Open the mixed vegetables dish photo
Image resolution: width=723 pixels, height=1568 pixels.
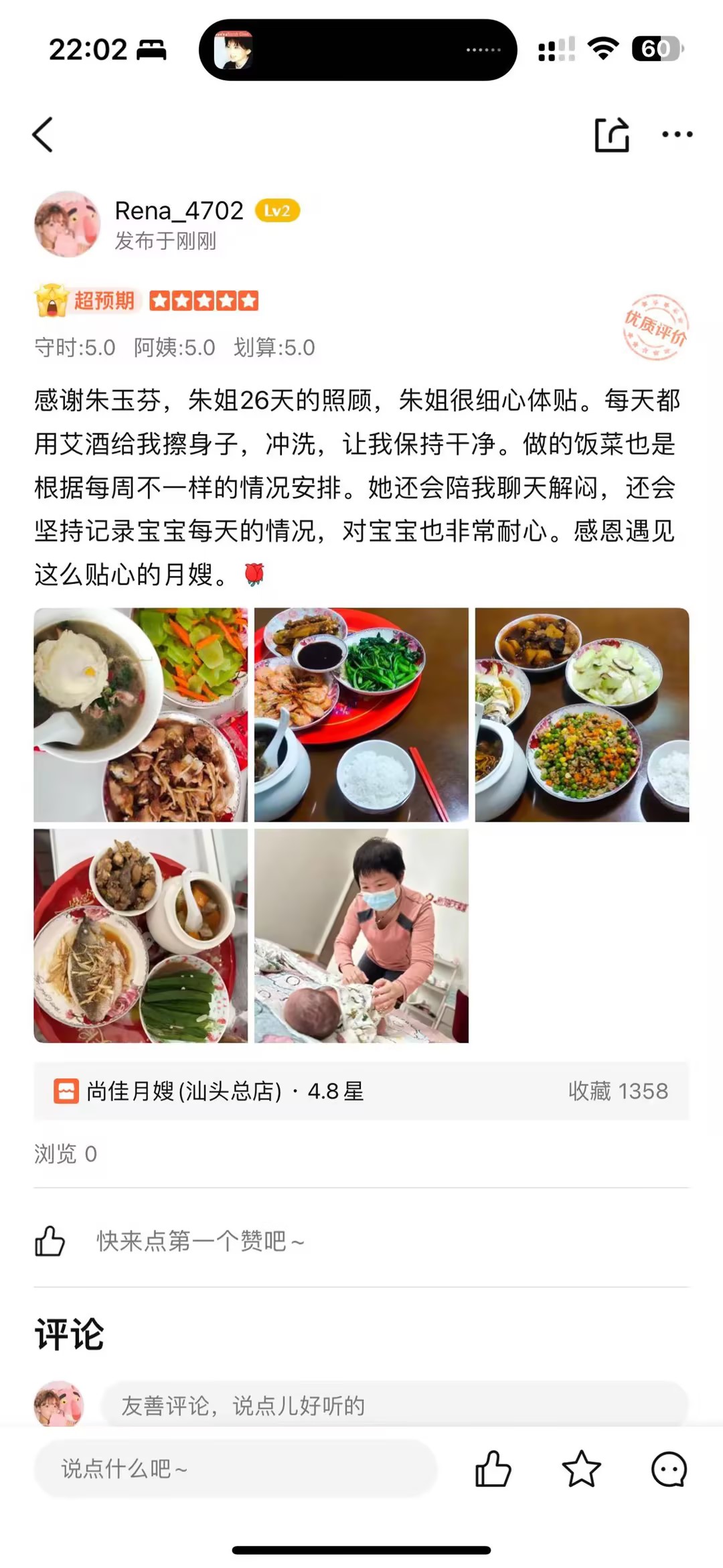582,715
